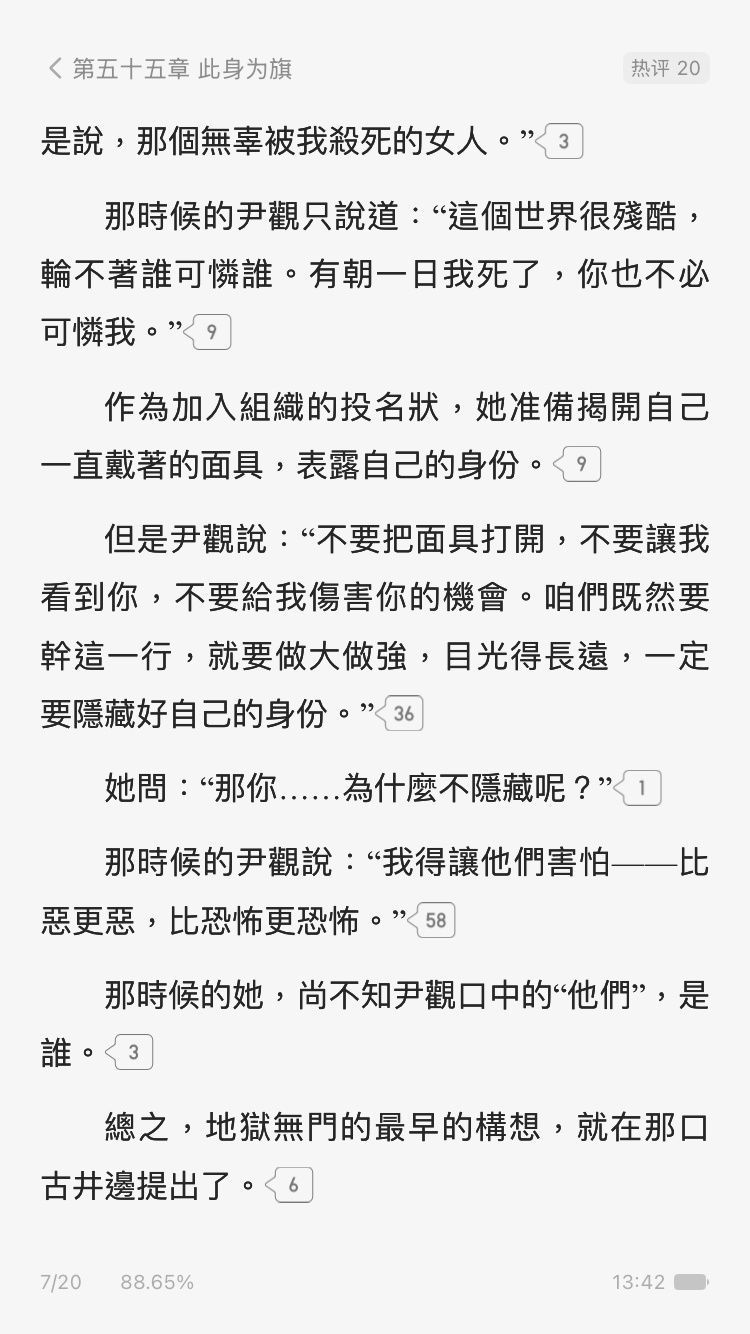
Task: Open comment bubble 3 after 被我殺死的女人
Action: tap(559, 142)
